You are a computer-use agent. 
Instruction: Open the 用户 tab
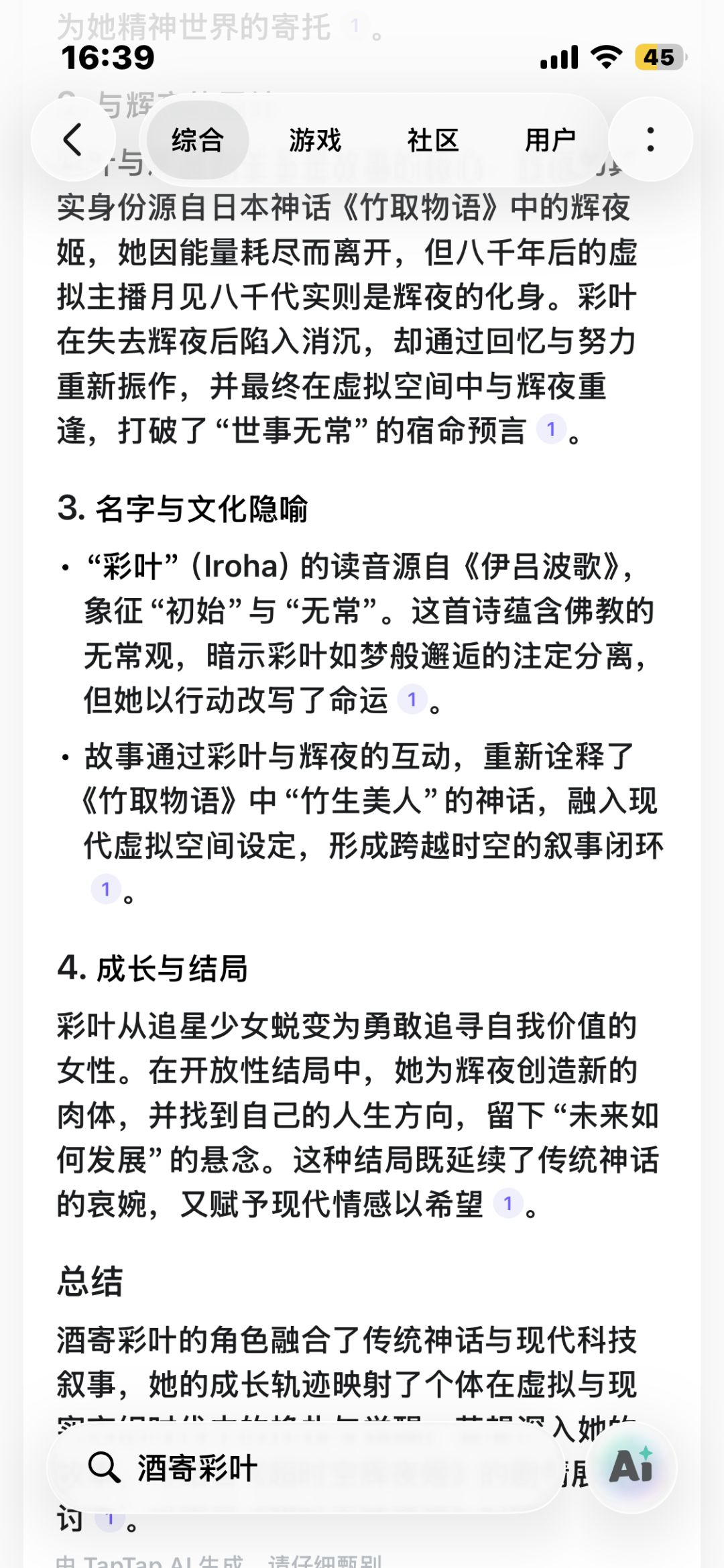[550, 140]
